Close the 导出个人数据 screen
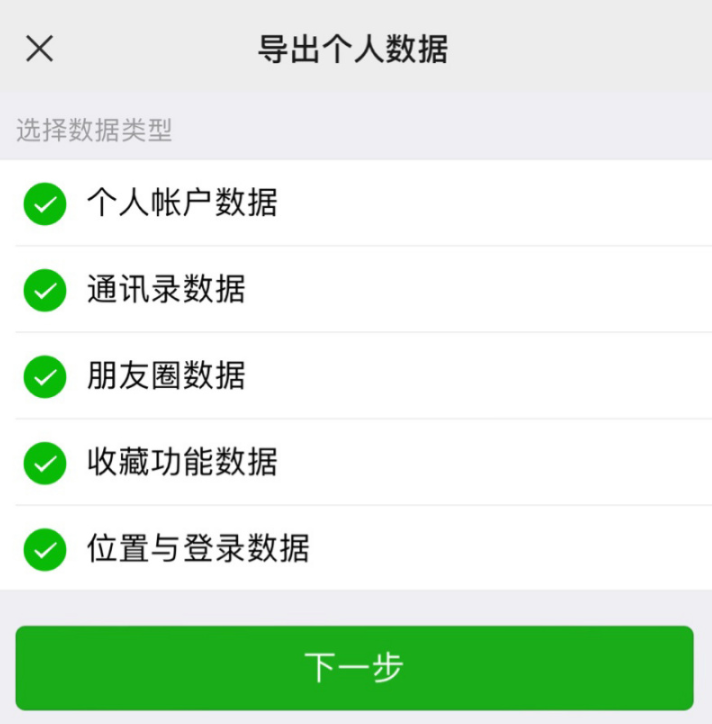This screenshot has width=712, height=724. pos(39,48)
